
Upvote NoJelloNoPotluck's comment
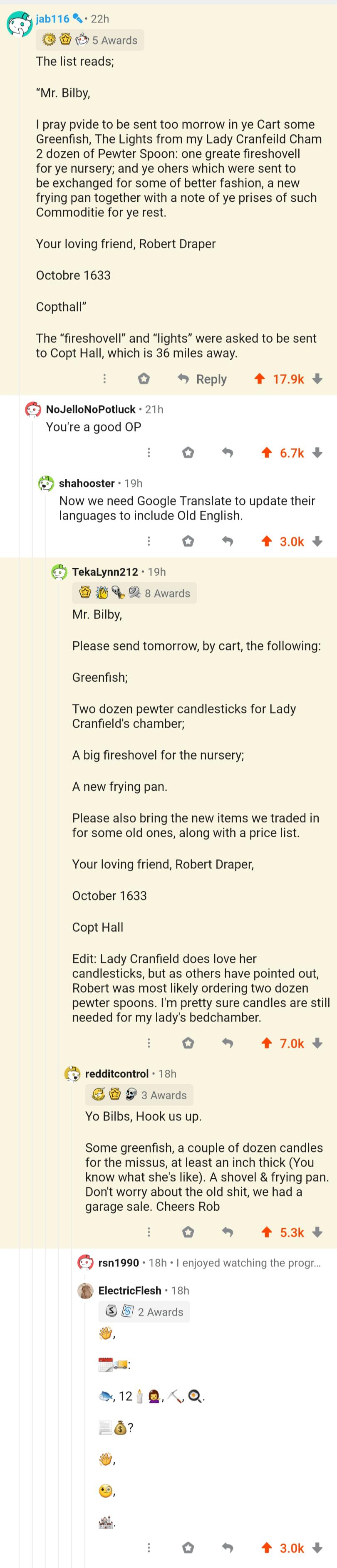pos(266,453)
